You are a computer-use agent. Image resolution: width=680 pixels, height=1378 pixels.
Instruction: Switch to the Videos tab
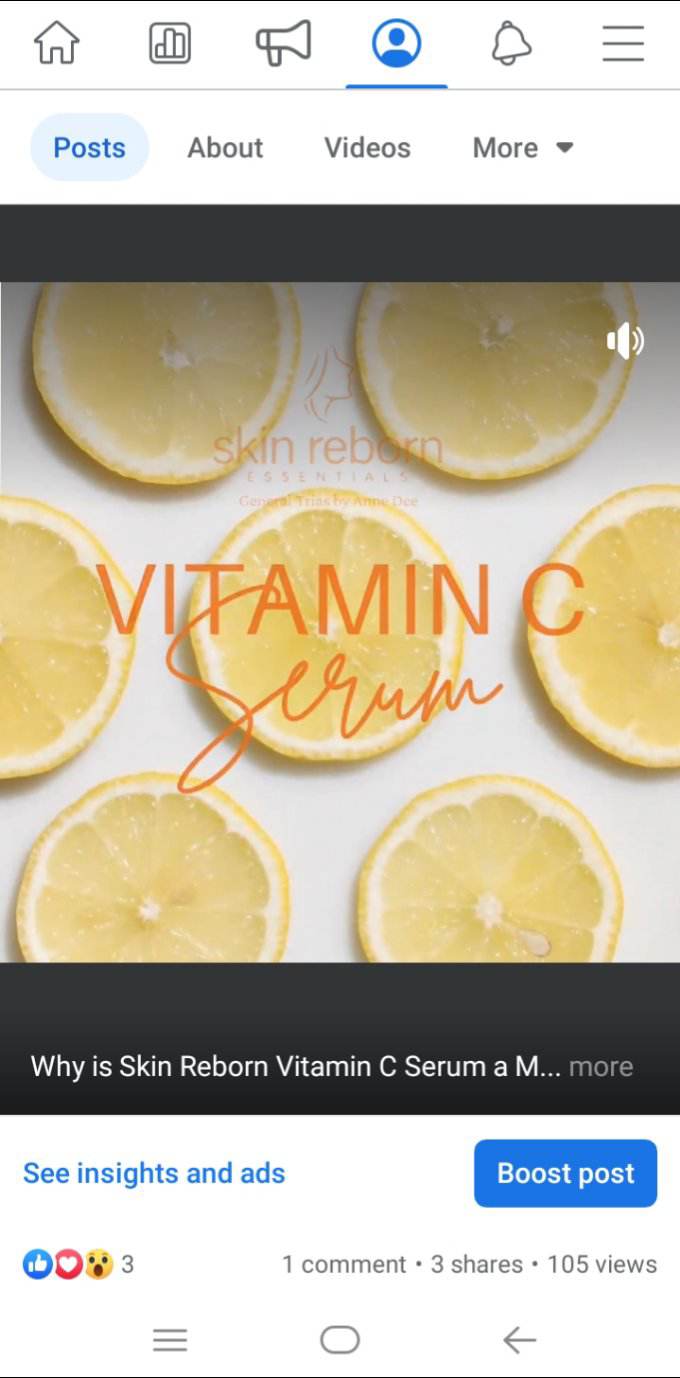367,148
